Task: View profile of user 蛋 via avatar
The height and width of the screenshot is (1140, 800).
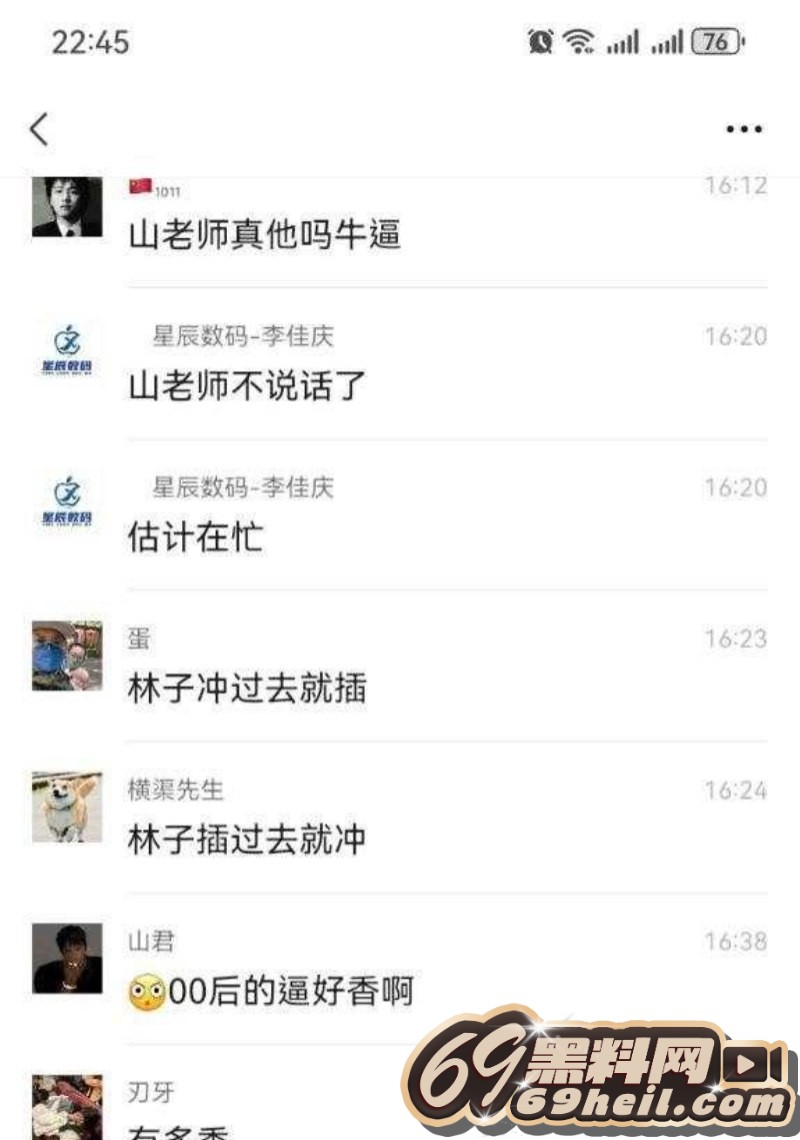Action: tap(67, 655)
